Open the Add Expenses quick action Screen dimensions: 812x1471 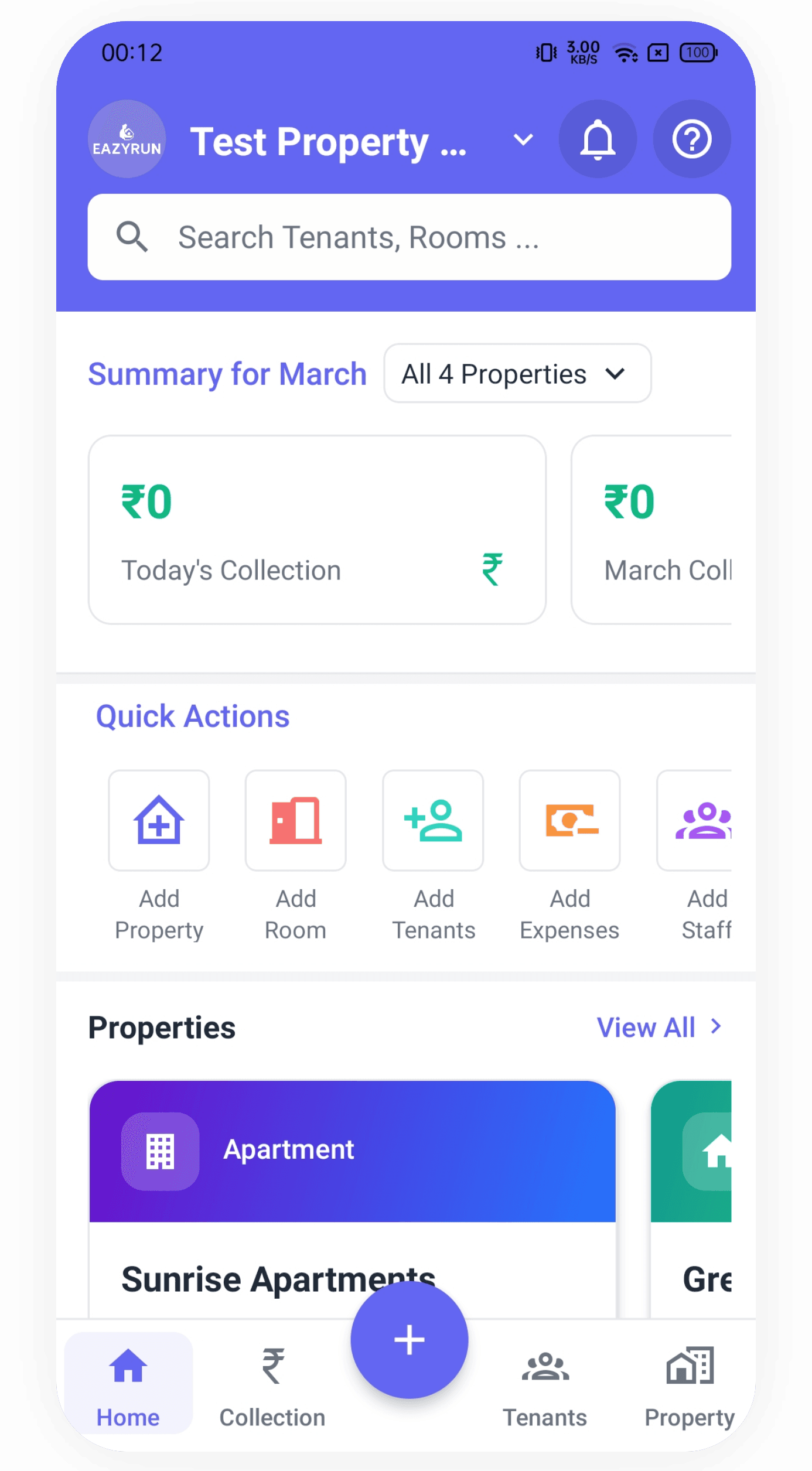569,821
